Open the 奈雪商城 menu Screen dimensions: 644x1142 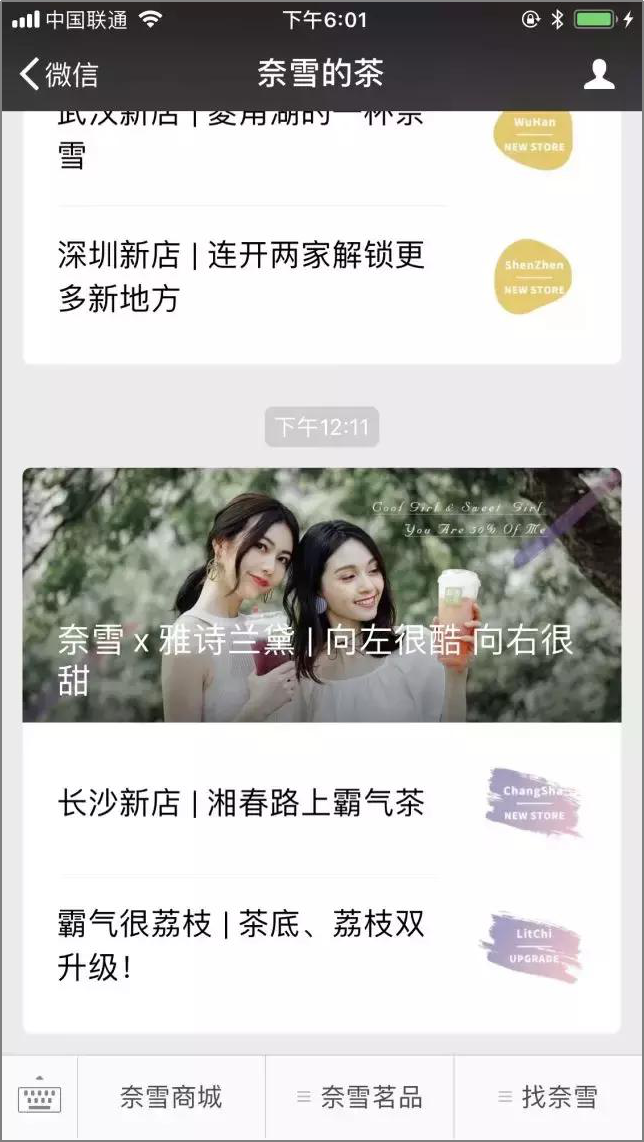click(x=171, y=1098)
